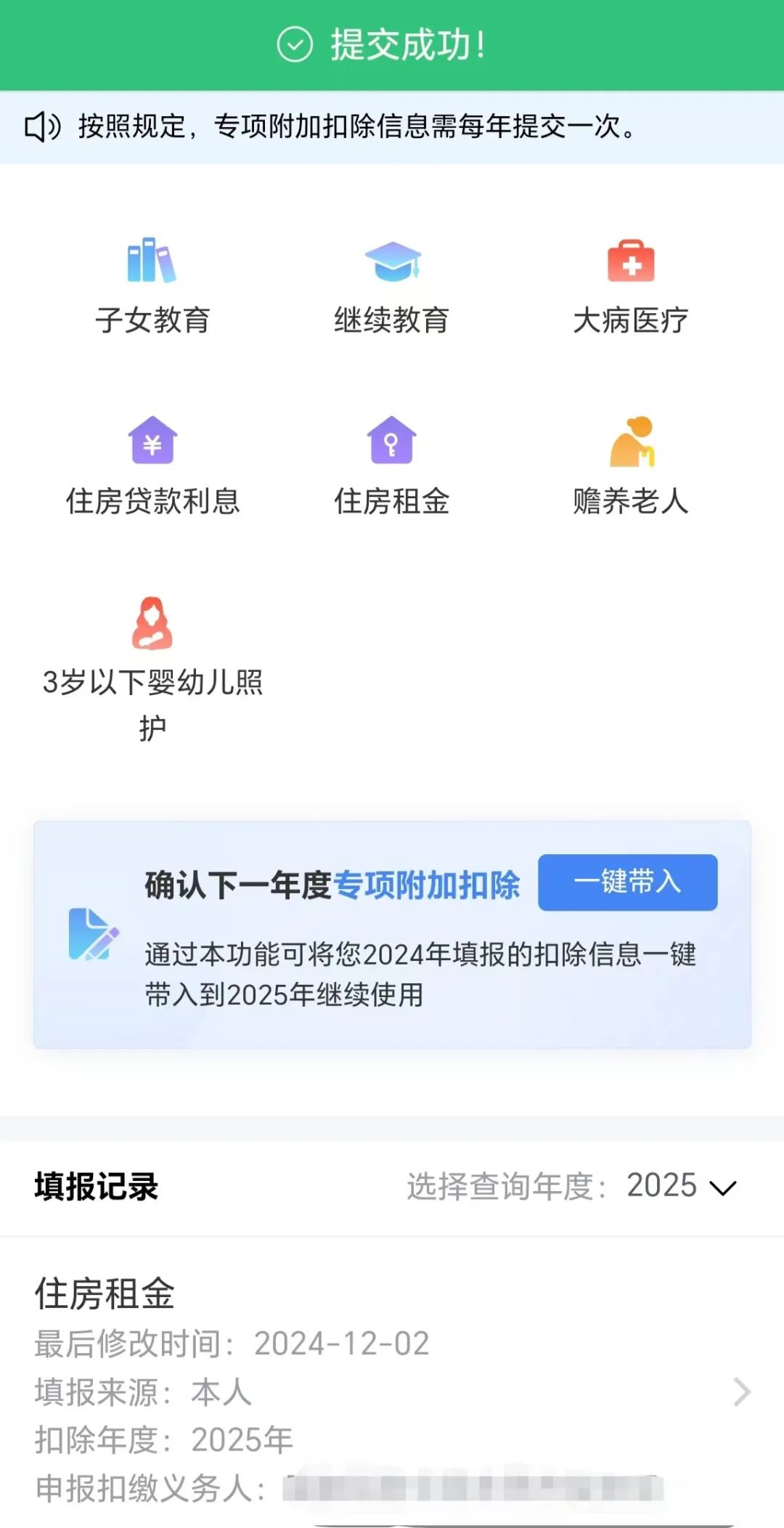This screenshot has width=784, height=1528.
Task: Tap the 一键带入 button
Action: point(628,882)
